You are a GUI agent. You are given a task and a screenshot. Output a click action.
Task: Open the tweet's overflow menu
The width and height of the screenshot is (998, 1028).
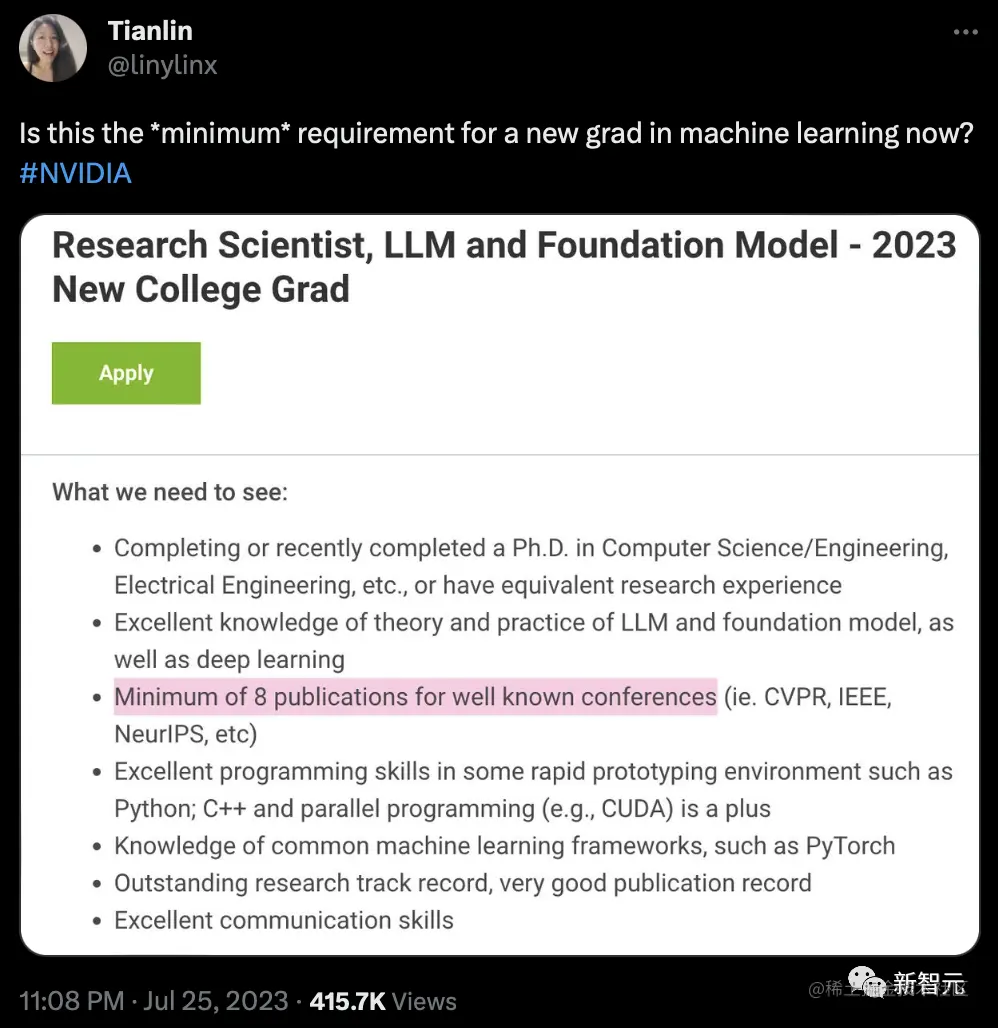coord(964,33)
